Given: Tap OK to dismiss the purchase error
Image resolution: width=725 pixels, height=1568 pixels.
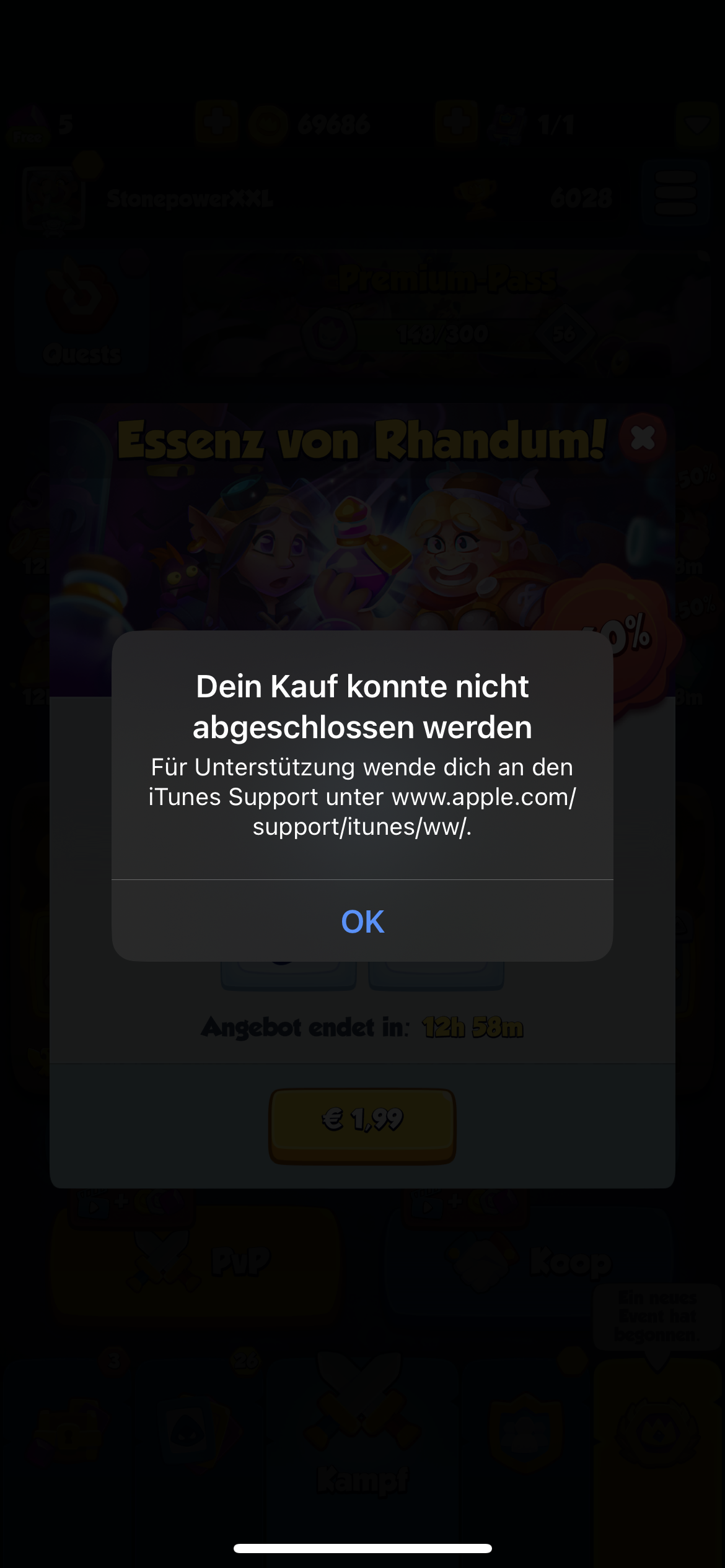Looking at the screenshot, I should 362,921.
